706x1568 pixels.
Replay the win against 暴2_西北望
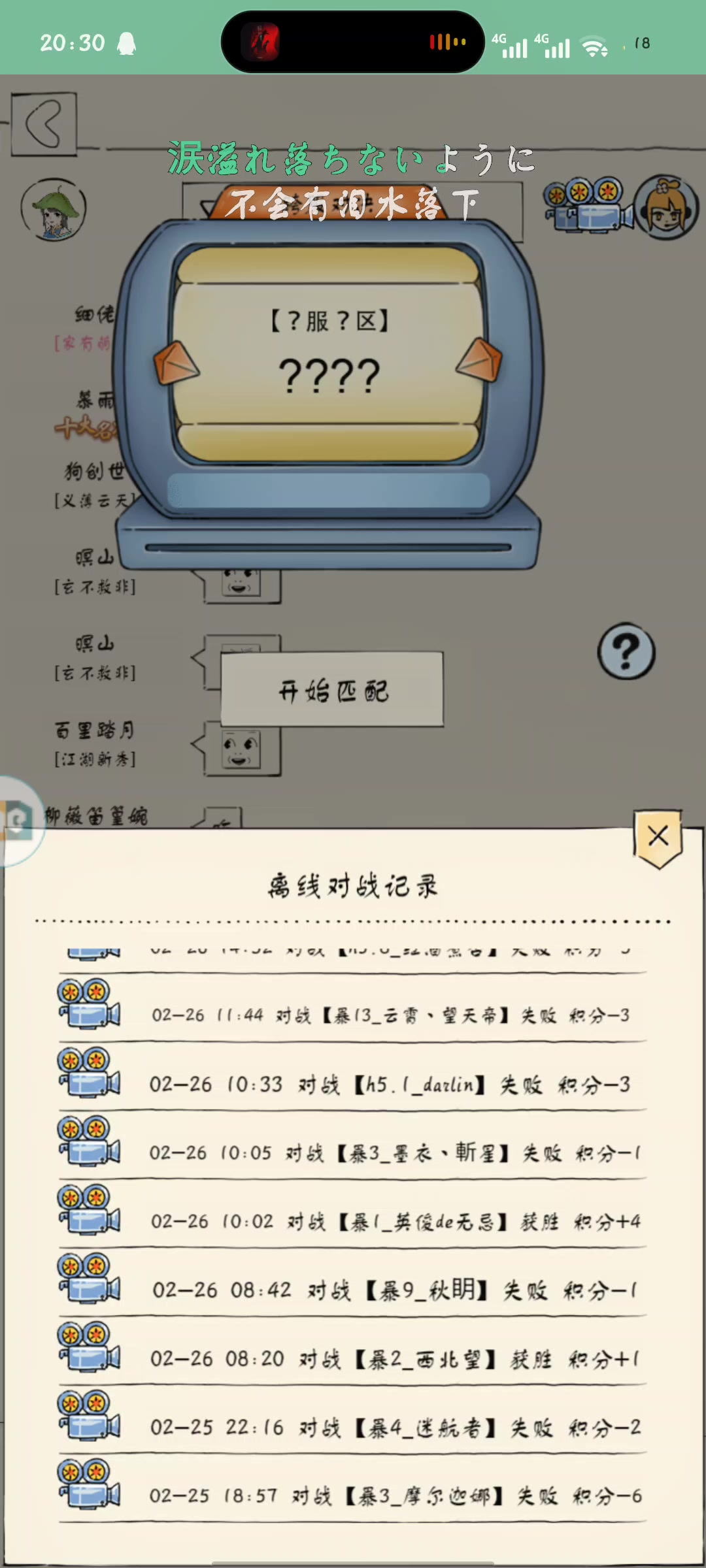coord(90,1347)
